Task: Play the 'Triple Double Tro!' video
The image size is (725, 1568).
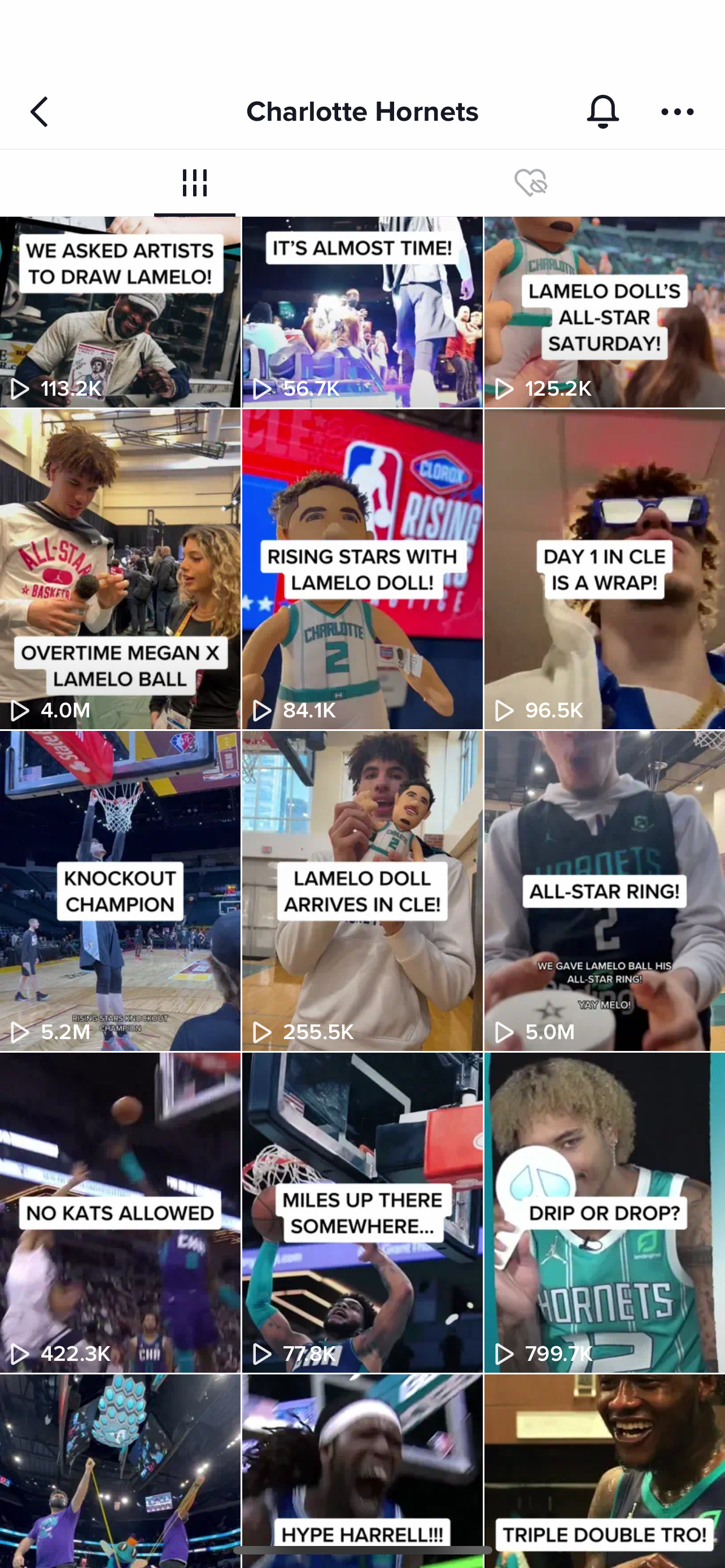Action: [x=605, y=1470]
